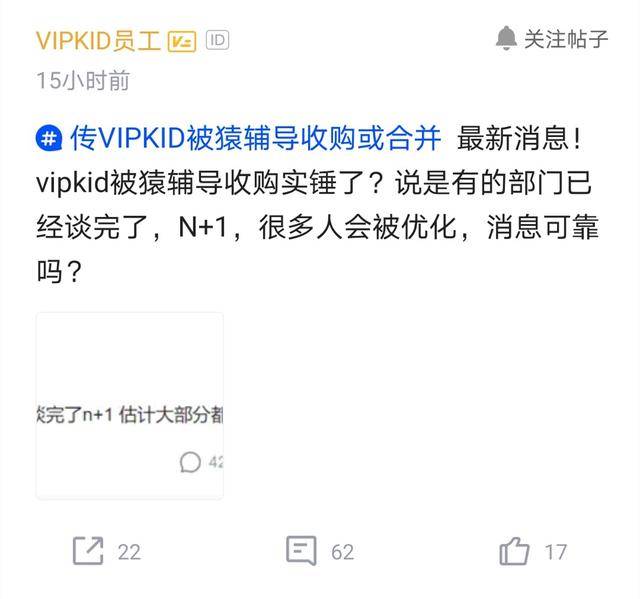Image resolution: width=640 pixels, height=599 pixels.
Task: Open the attached screenshot image
Action: click(130, 405)
